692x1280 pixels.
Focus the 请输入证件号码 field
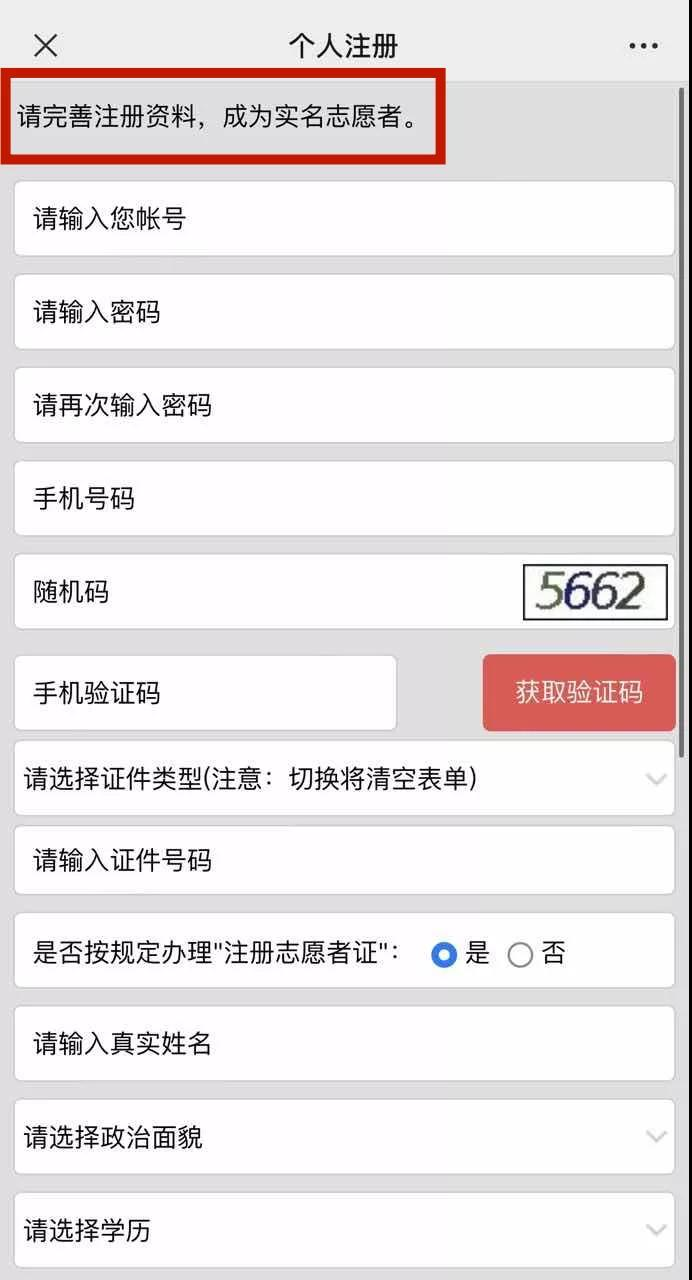click(x=344, y=860)
